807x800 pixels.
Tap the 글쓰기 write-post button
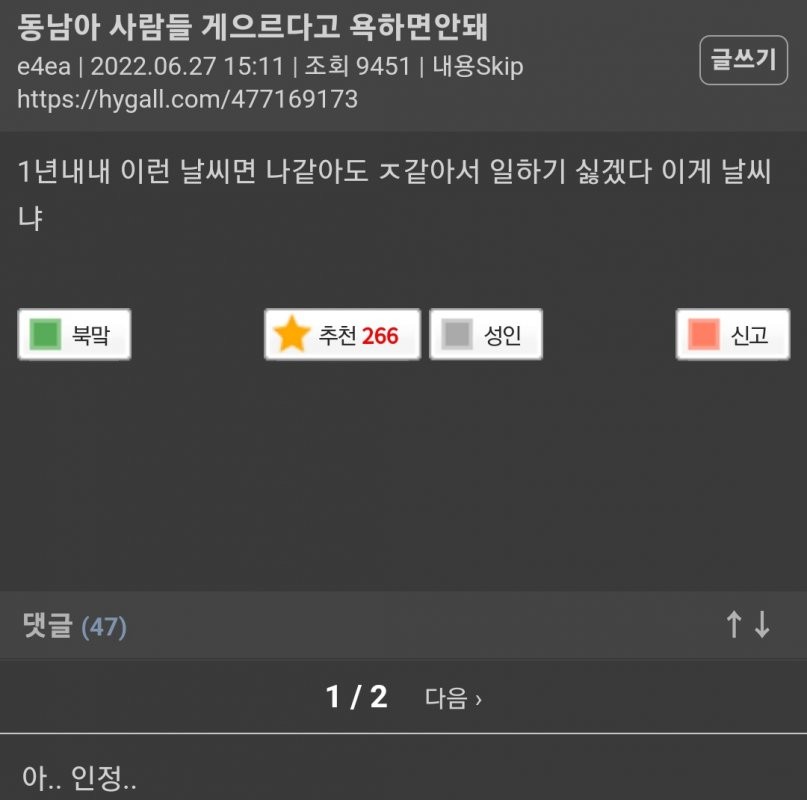(743, 59)
